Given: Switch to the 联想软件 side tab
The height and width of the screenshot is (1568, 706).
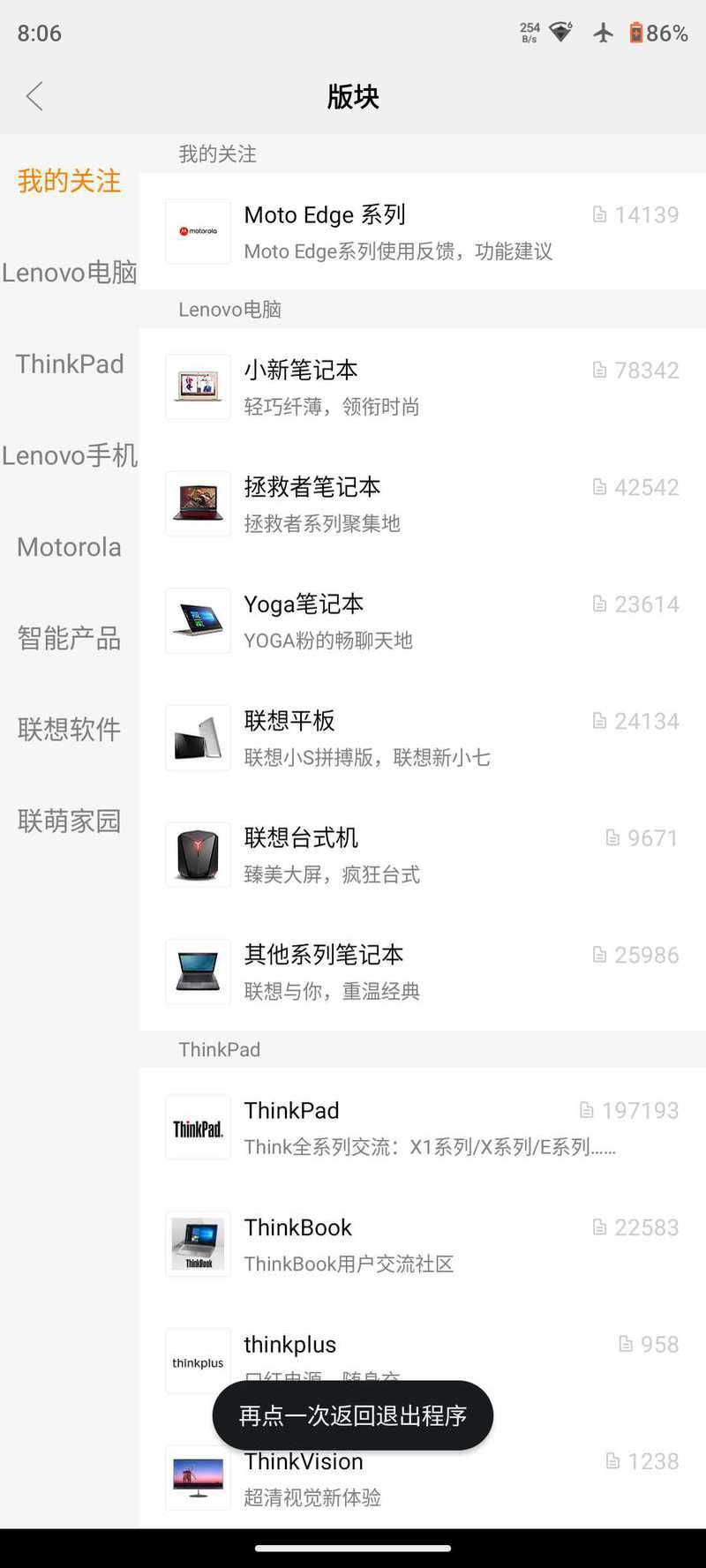Looking at the screenshot, I should point(69,730).
